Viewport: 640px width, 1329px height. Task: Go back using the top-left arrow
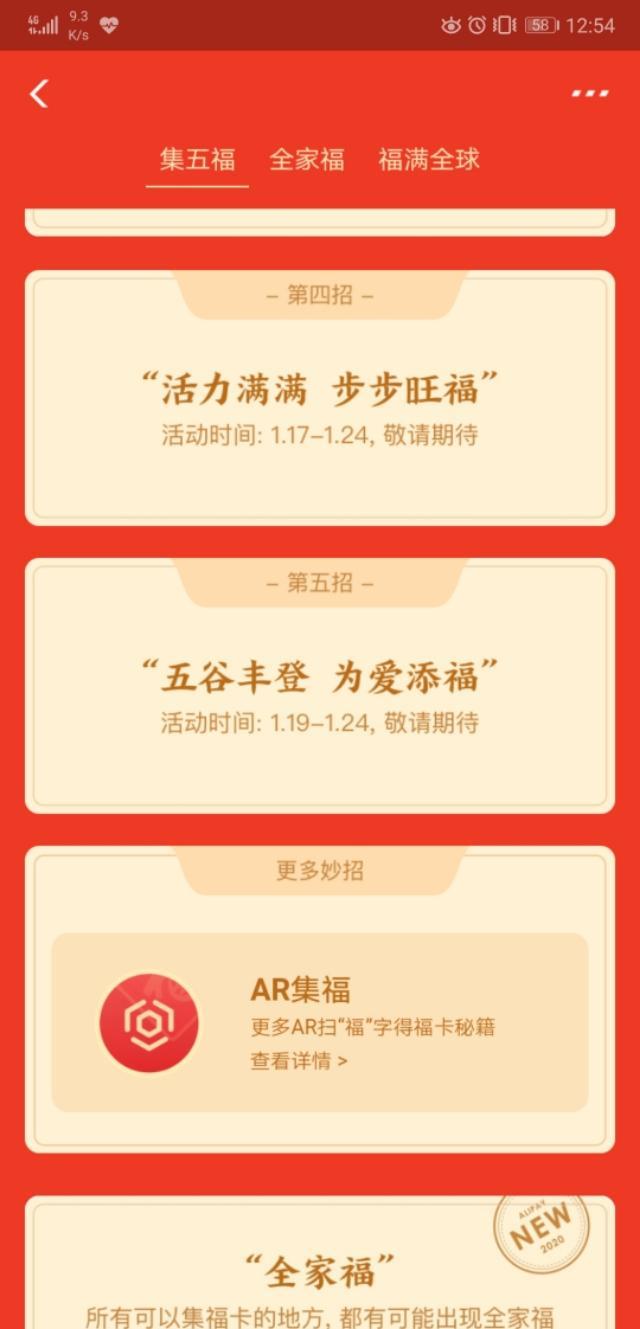[x=39, y=94]
